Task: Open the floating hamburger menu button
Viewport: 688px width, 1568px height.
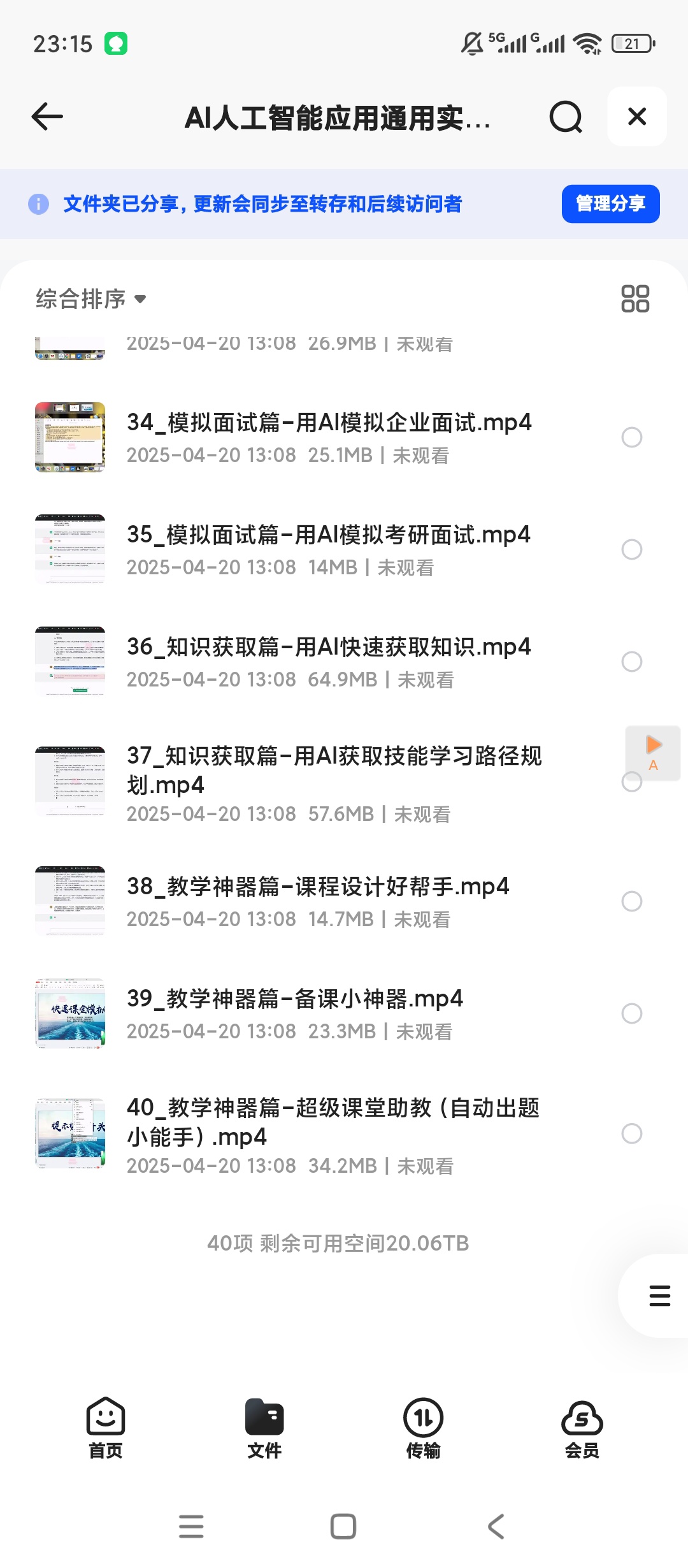Action: click(659, 1296)
